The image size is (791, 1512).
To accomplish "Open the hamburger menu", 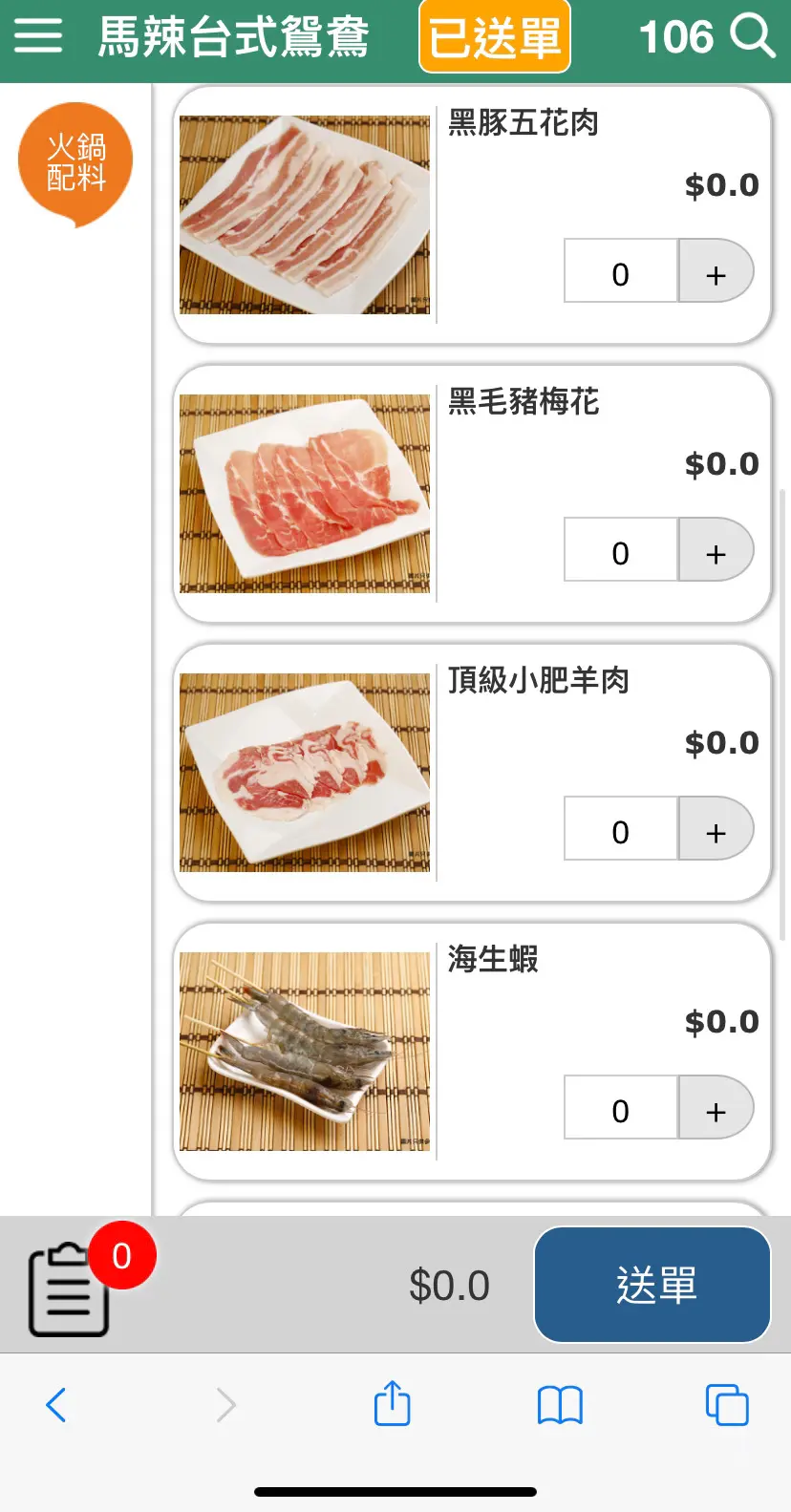I will point(38,36).
